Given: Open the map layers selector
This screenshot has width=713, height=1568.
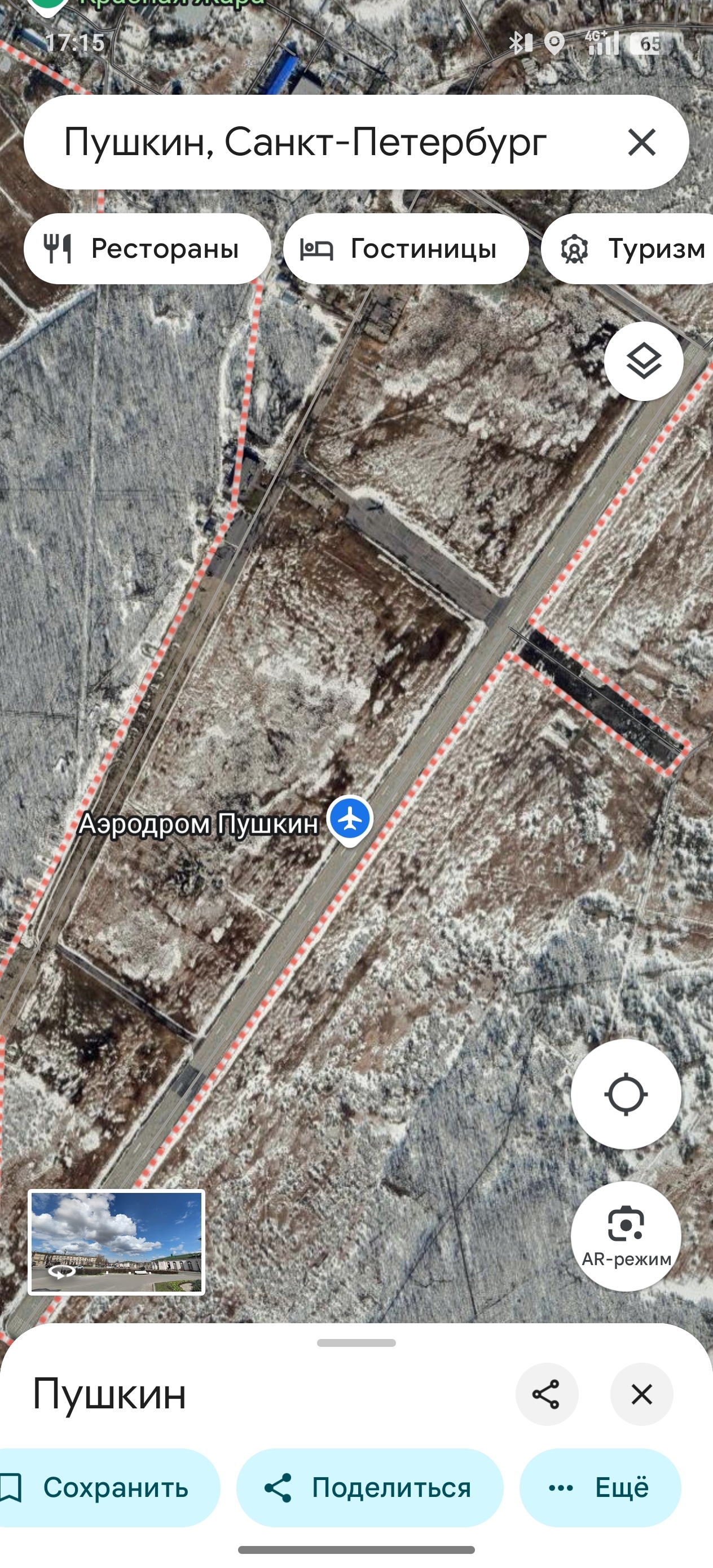Looking at the screenshot, I should click(643, 361).
